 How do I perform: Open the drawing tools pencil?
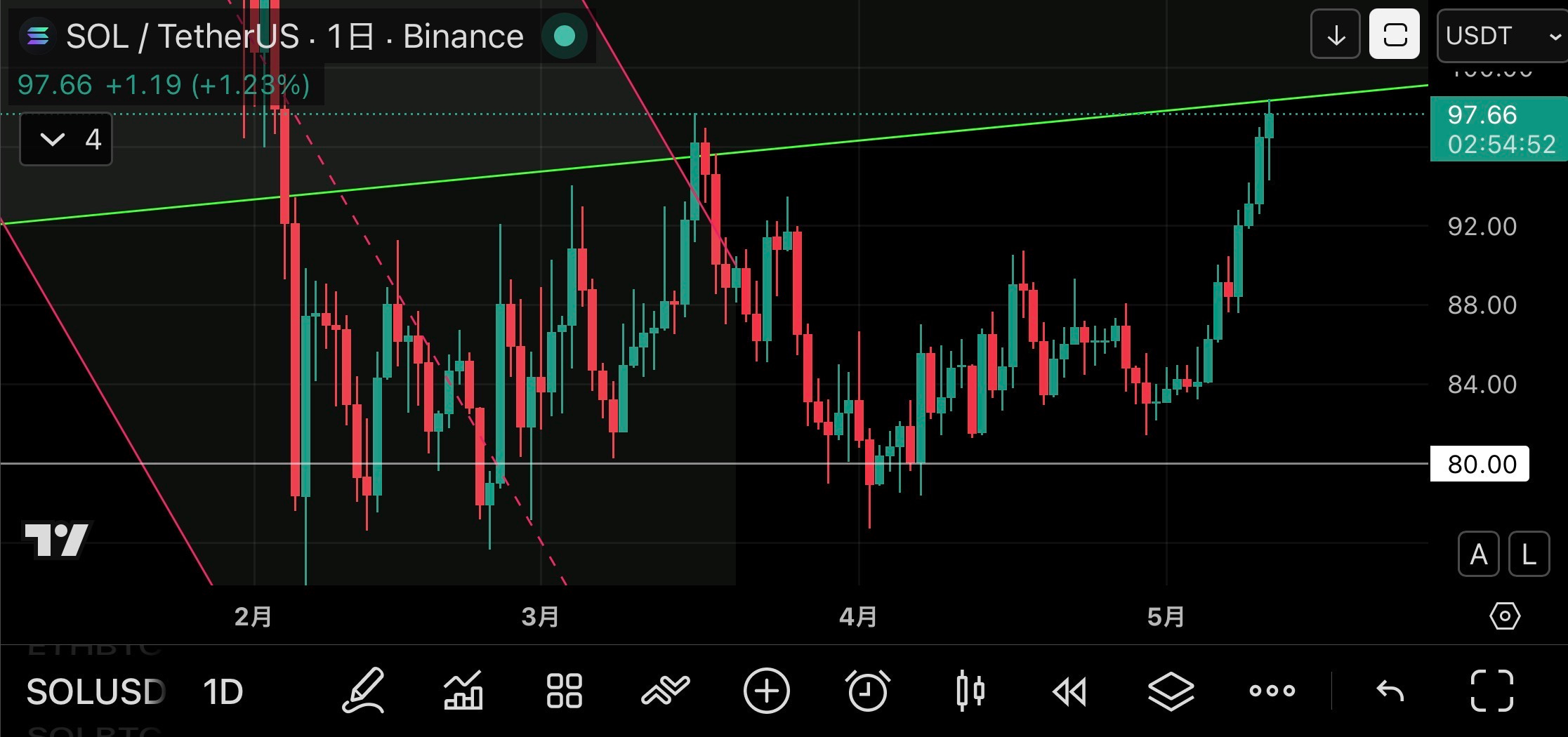364,691
